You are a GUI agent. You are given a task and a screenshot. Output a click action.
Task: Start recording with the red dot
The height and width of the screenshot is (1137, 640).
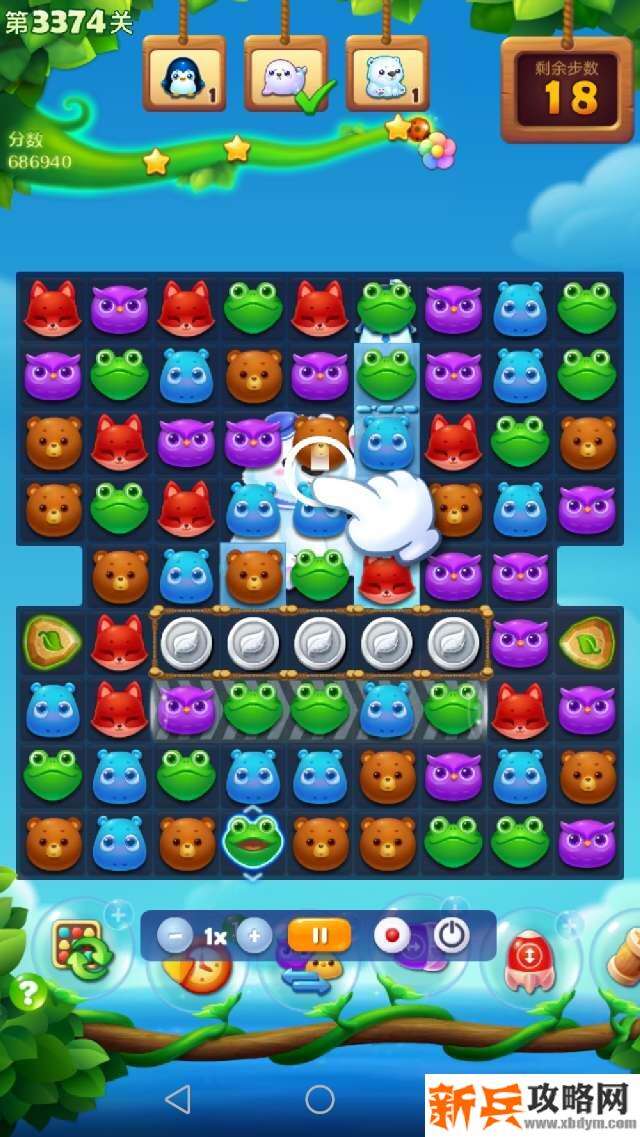[x=392, y=936]
